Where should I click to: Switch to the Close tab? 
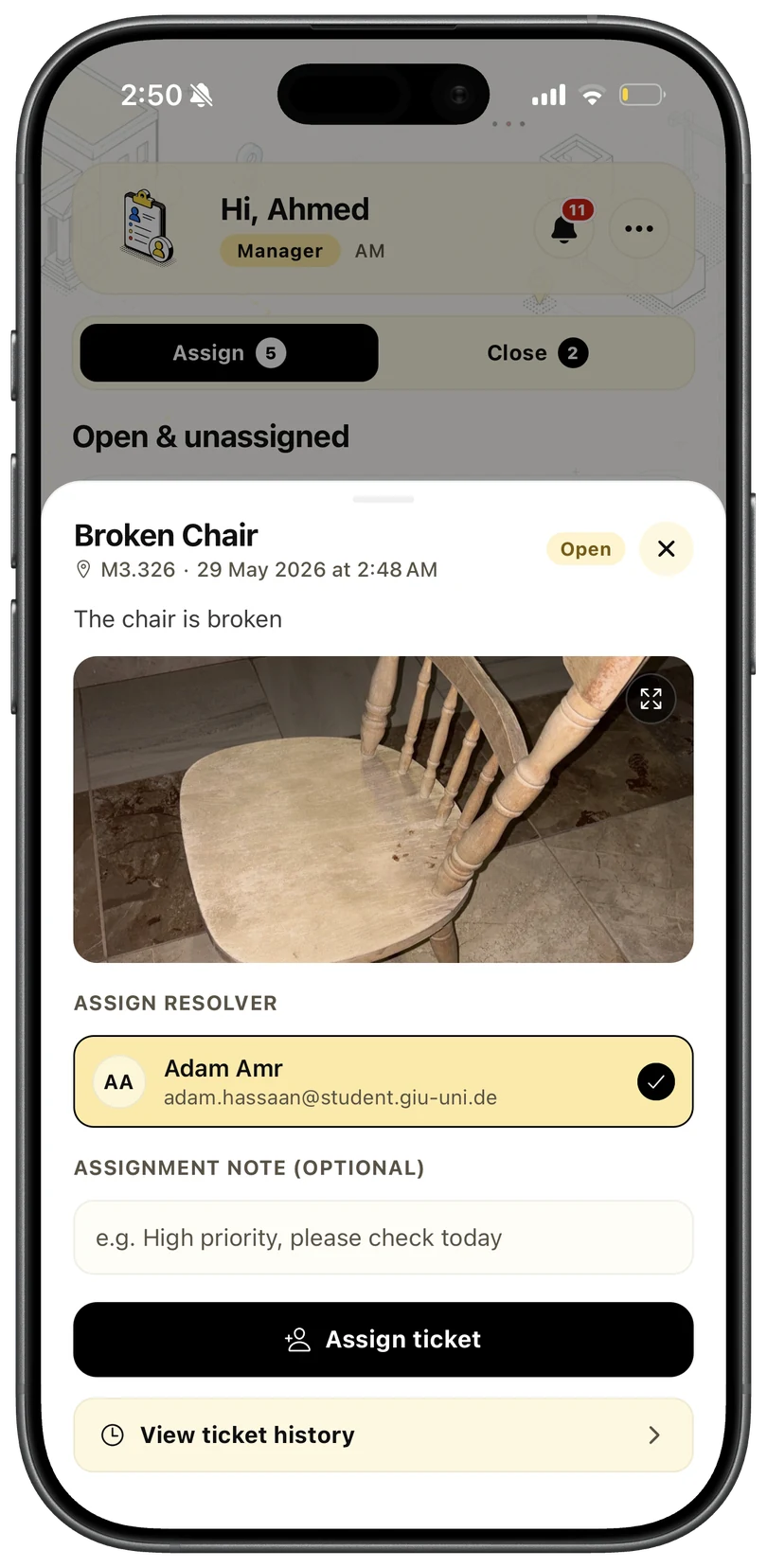[537, 353]
